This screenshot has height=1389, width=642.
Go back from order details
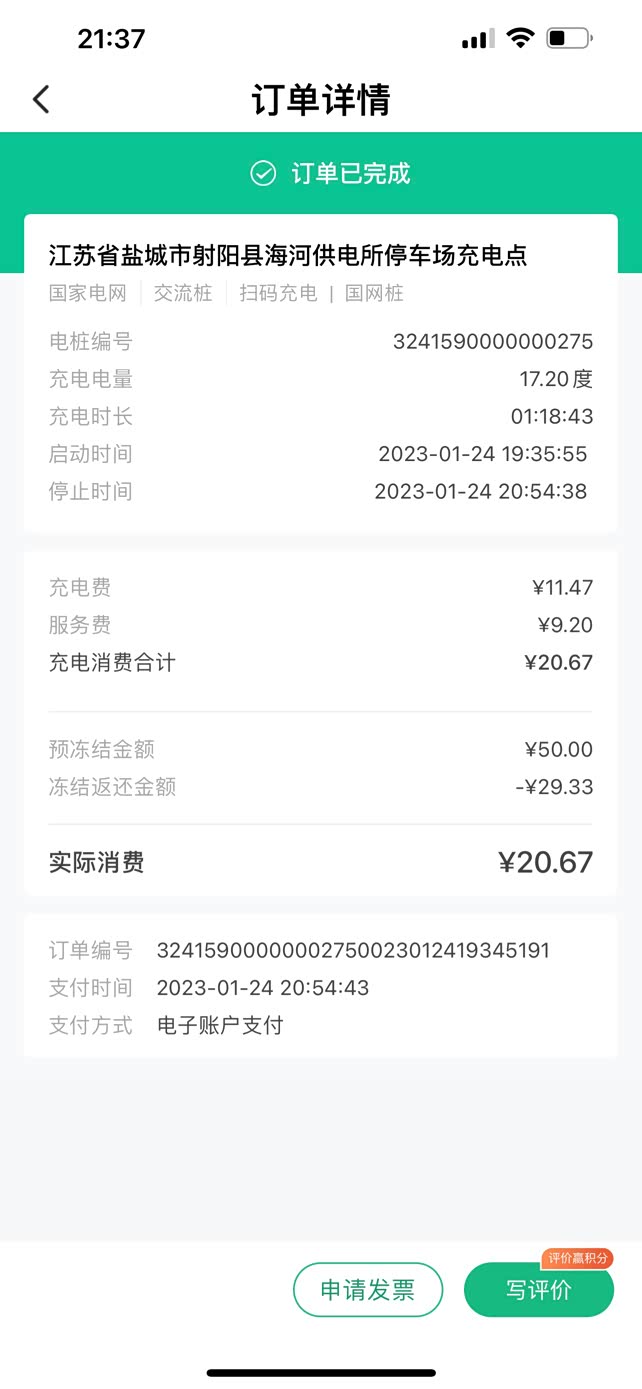tap(41, 100)
